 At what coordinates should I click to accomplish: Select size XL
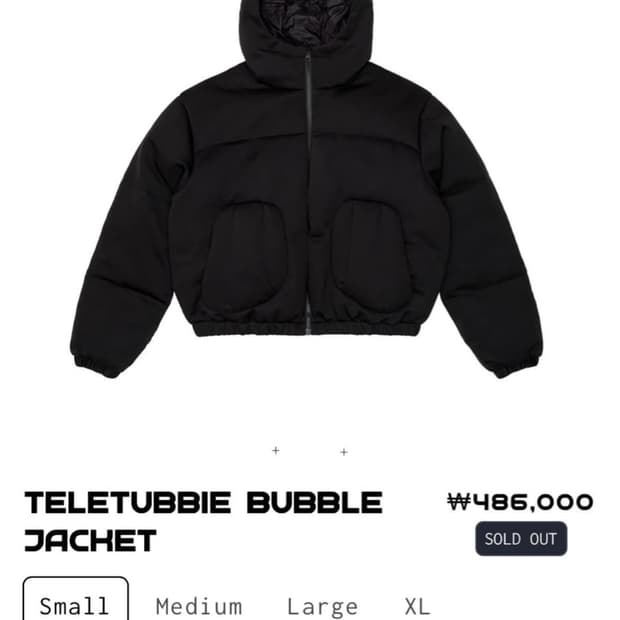[417, 606]
